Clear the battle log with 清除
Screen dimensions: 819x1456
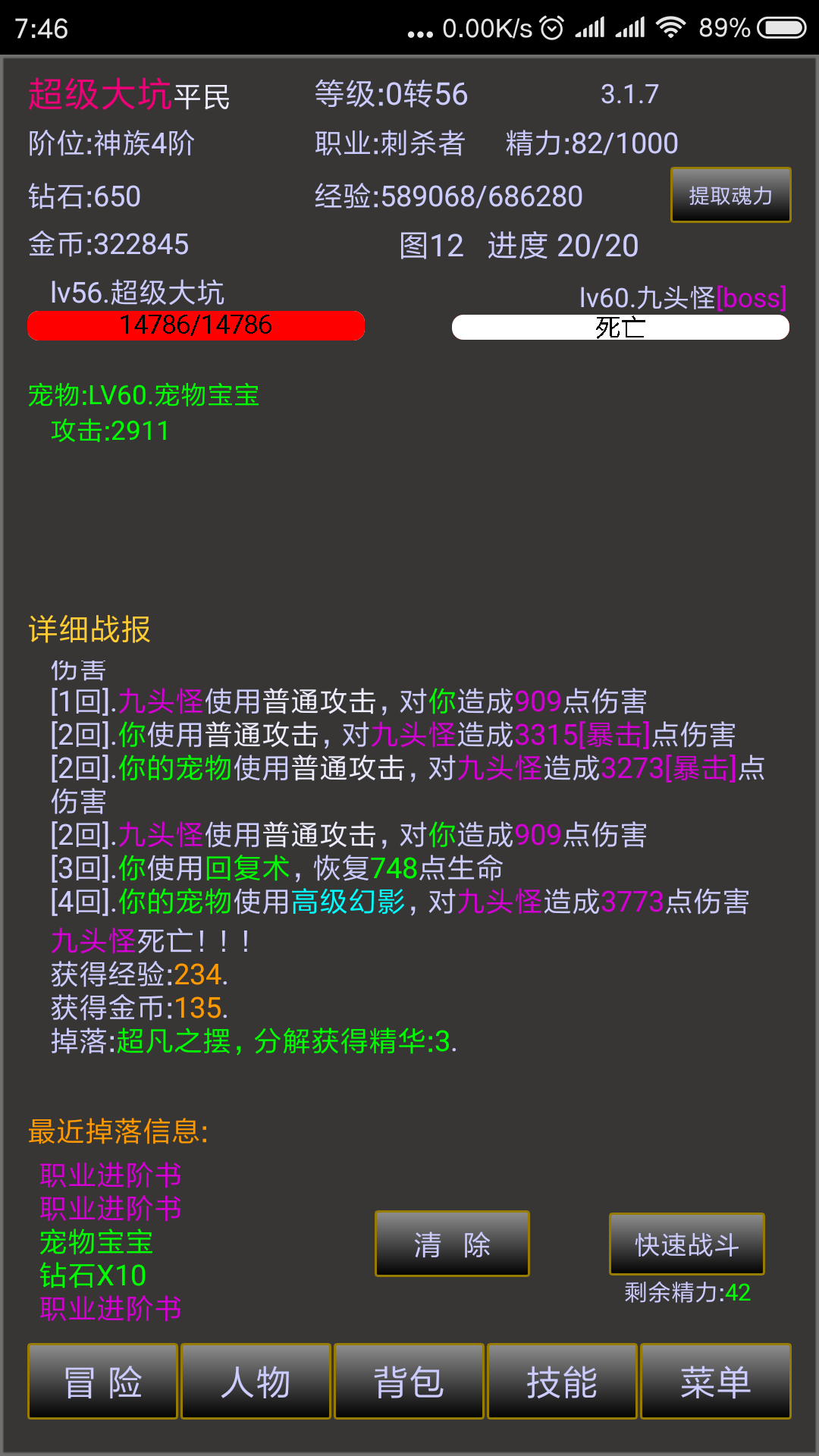coord(452,1244)
